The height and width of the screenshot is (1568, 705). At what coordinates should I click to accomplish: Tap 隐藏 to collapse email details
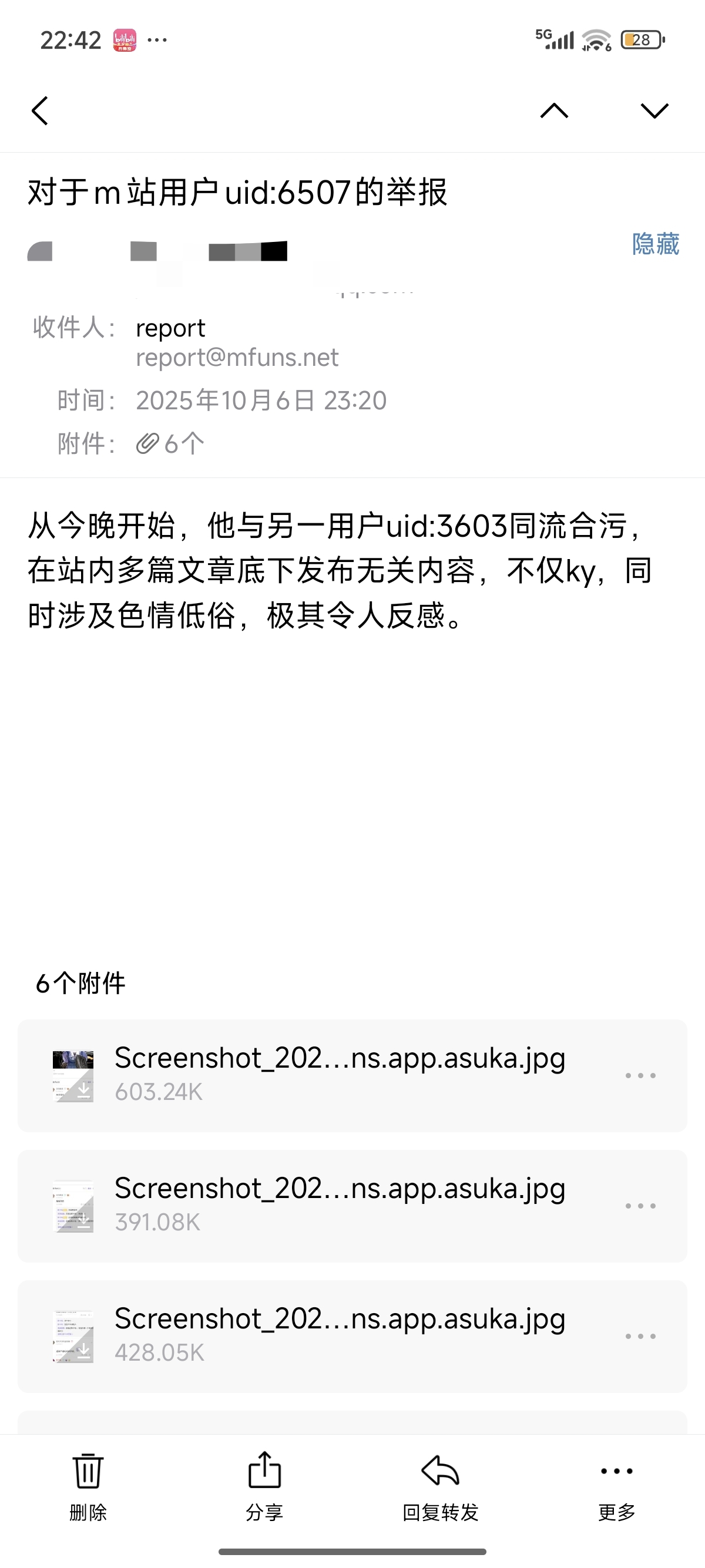coord(655,244)
